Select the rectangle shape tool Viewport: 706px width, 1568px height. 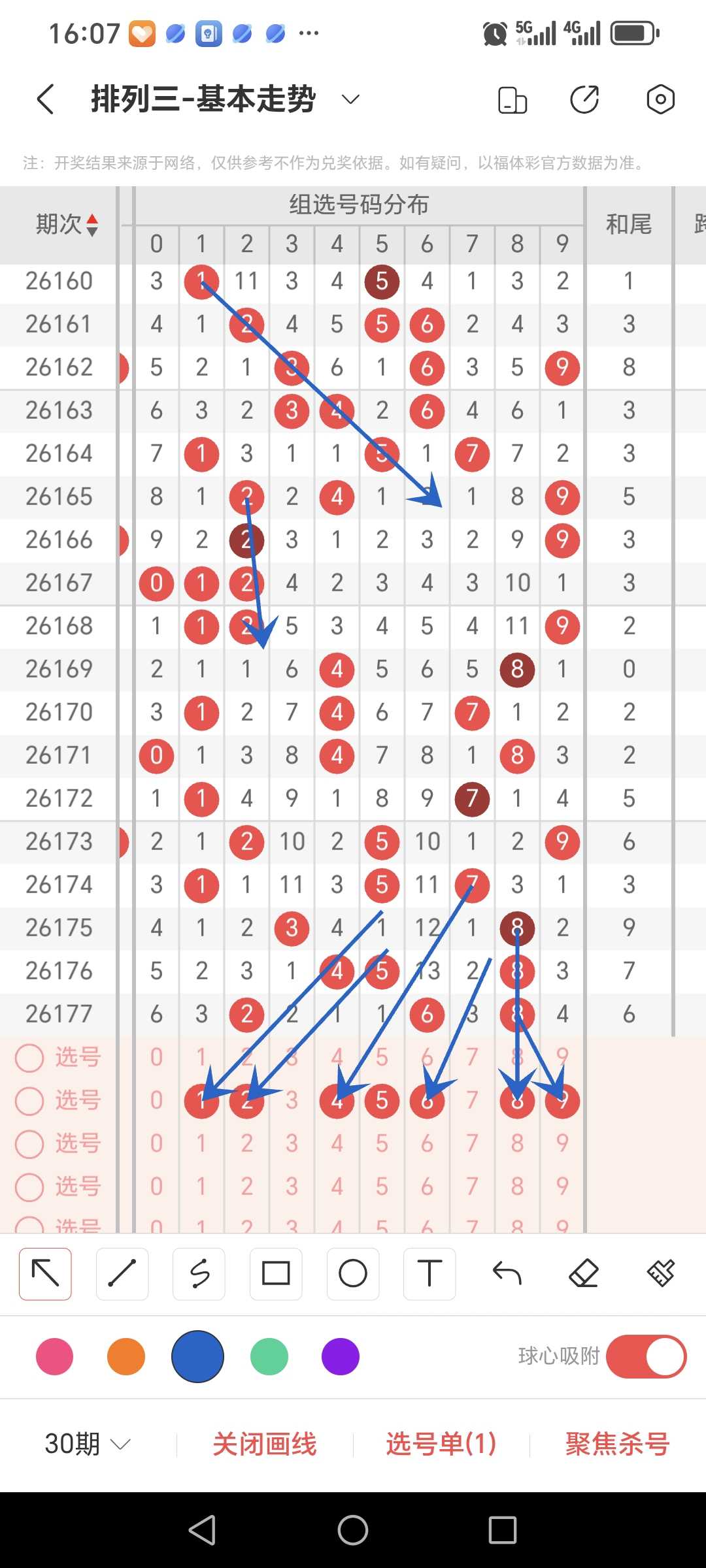pos(276,1273)
